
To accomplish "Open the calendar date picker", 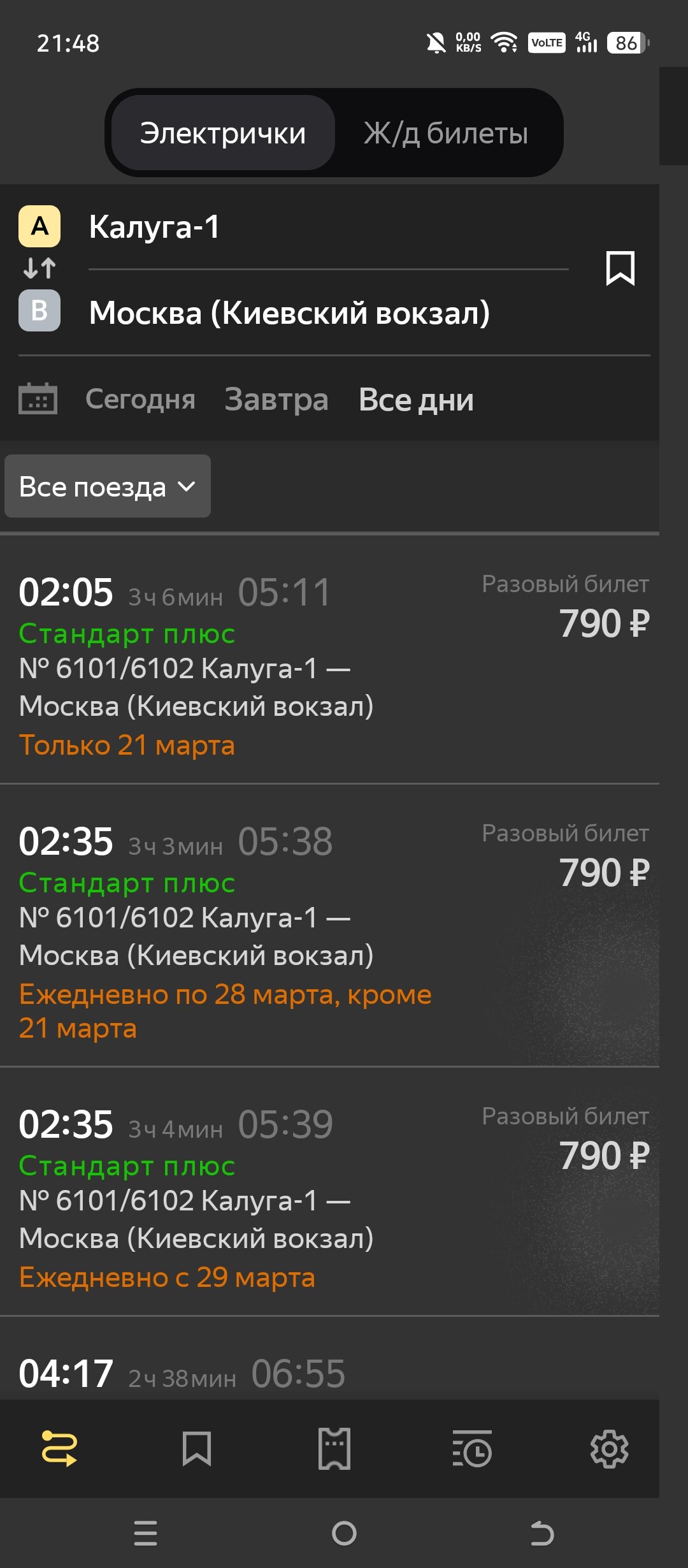I will click(38, 400).
